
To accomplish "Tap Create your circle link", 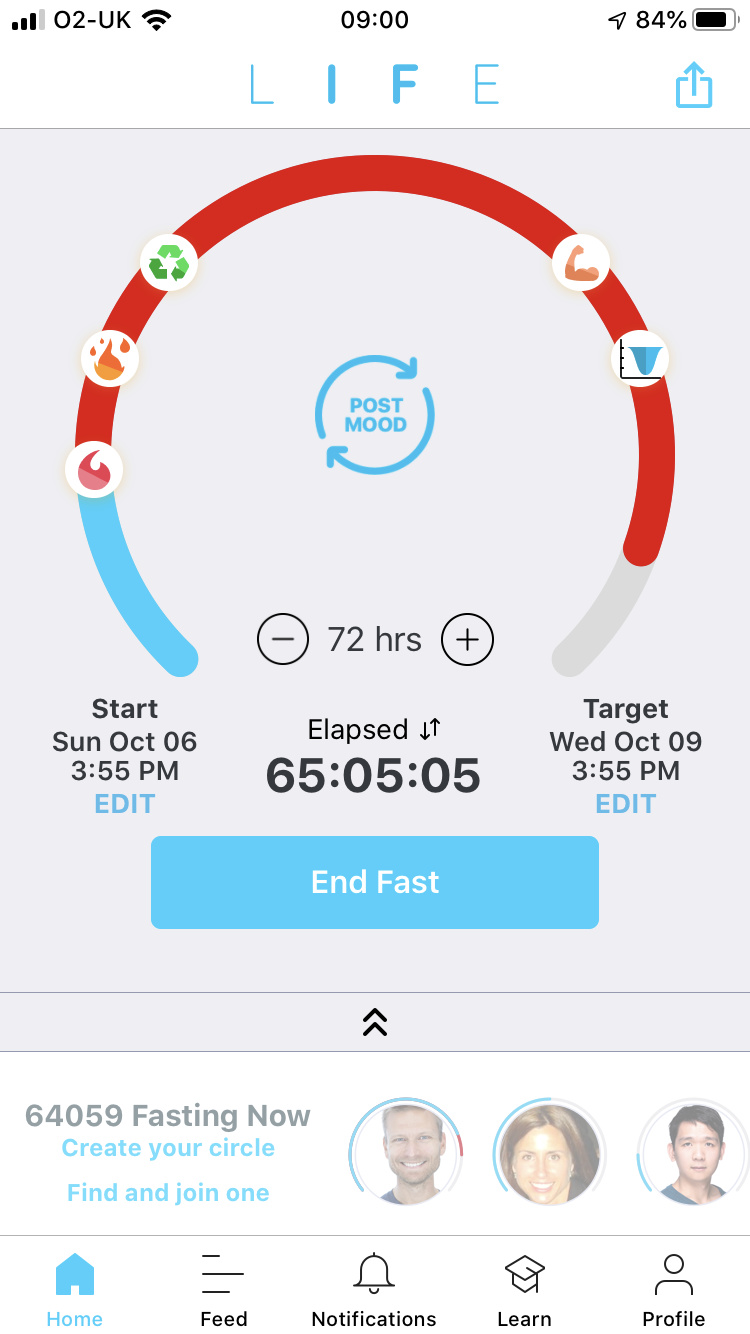I will coord(168,1148).
